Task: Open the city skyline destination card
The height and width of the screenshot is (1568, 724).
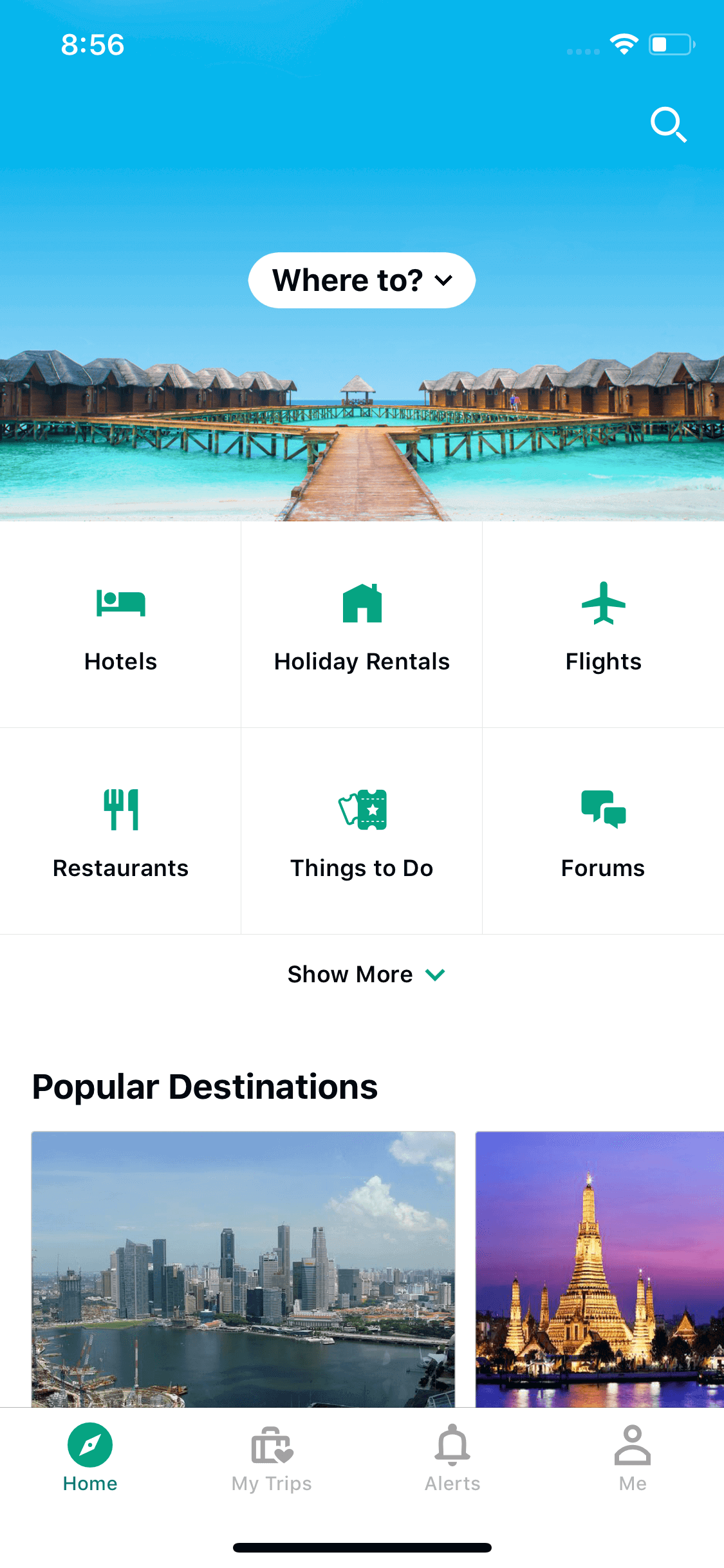Action: pos(243,1268)
